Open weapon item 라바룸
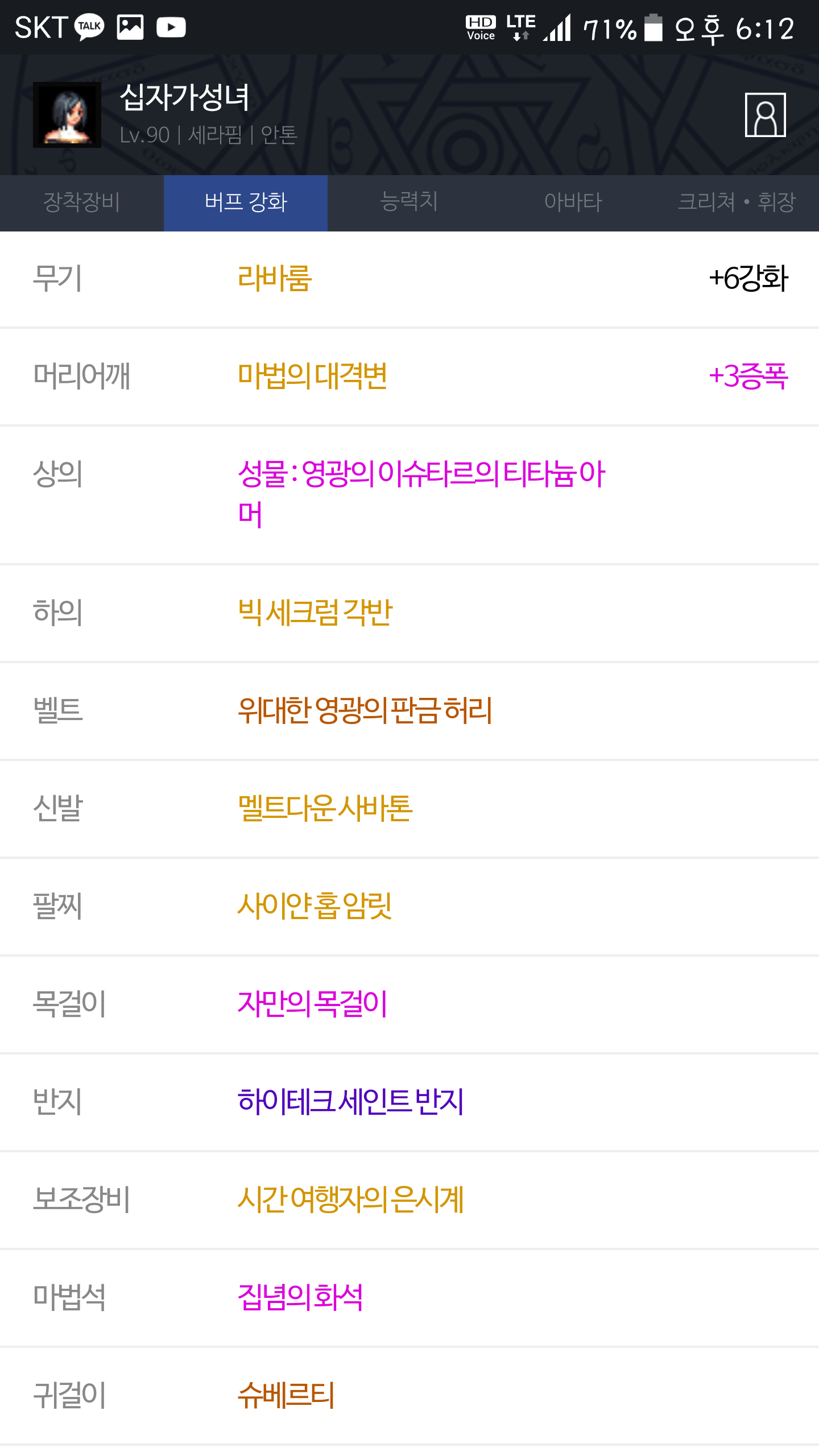 click(x=275, y=279)
